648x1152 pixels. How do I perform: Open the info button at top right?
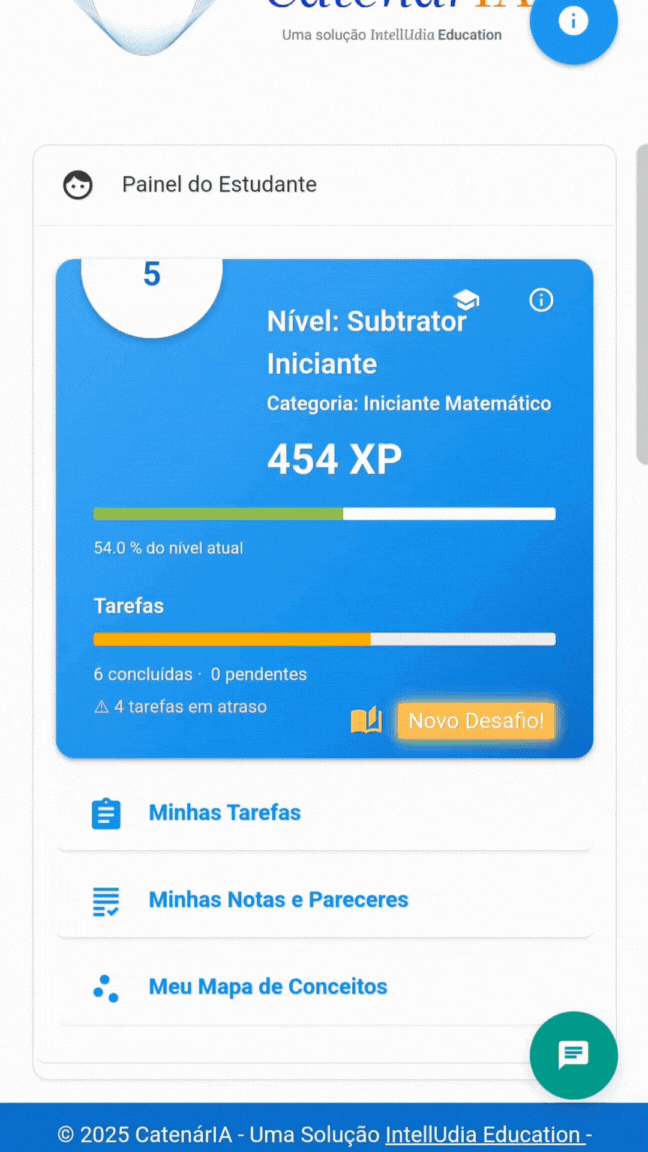[x=573, y=21]
